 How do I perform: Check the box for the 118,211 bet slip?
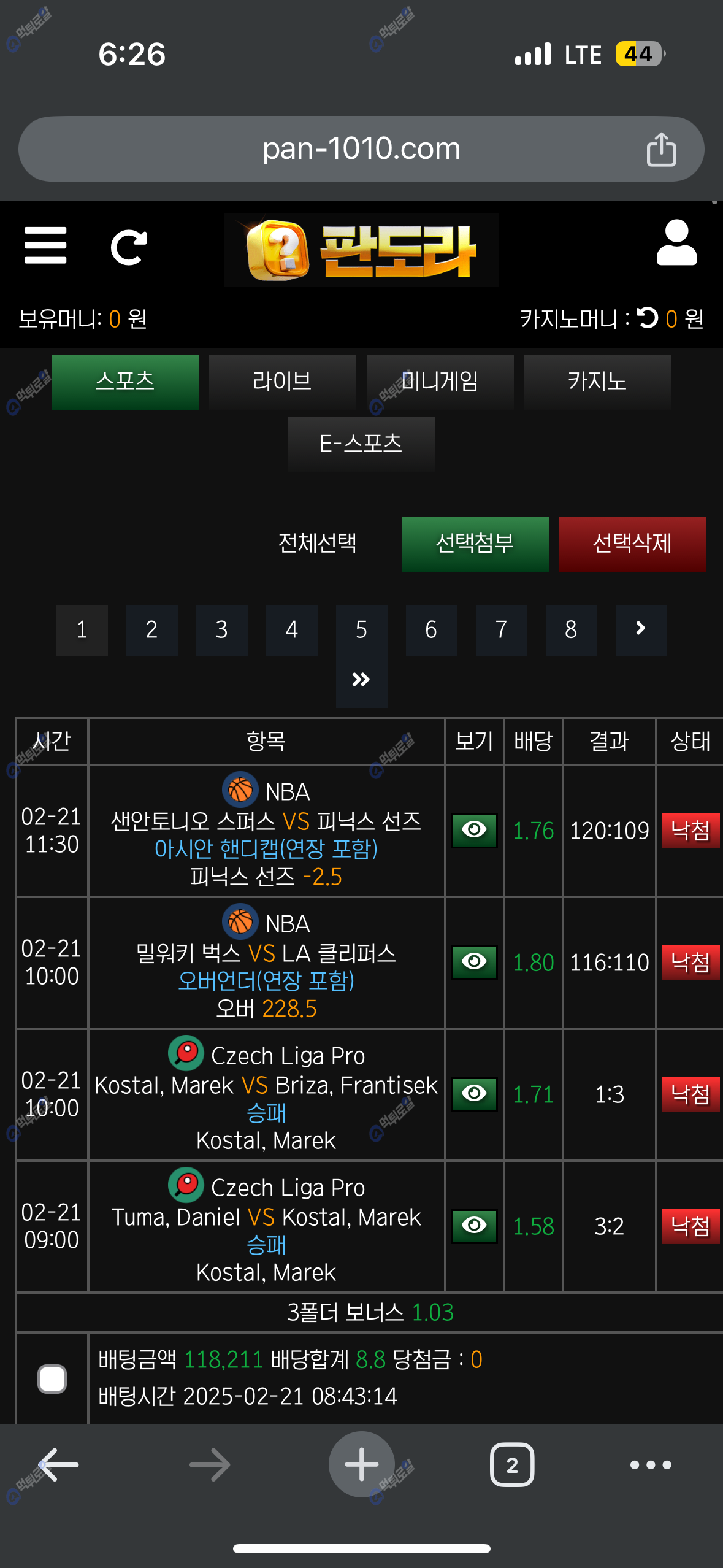pos(52,1379)
